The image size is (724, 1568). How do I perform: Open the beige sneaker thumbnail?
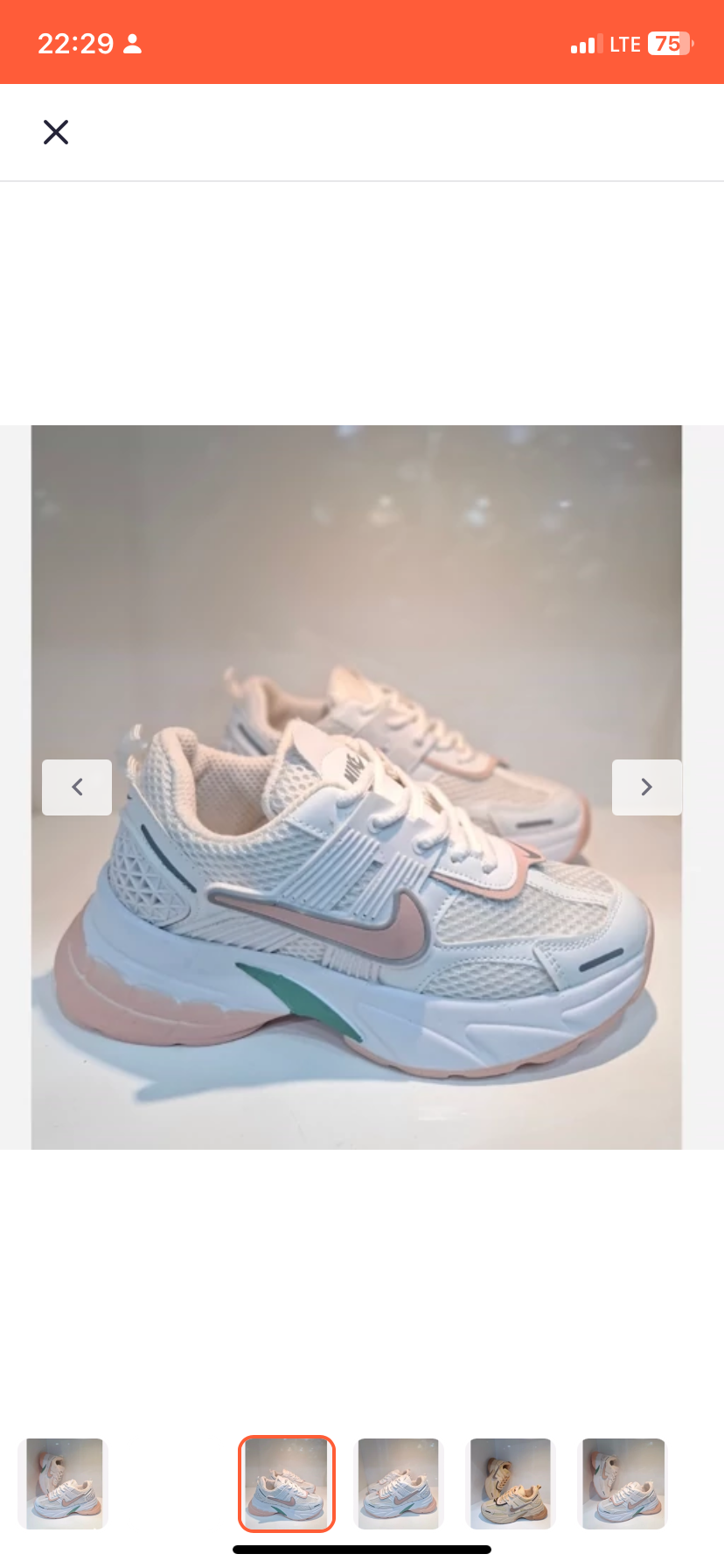(x=511, y=1484)
